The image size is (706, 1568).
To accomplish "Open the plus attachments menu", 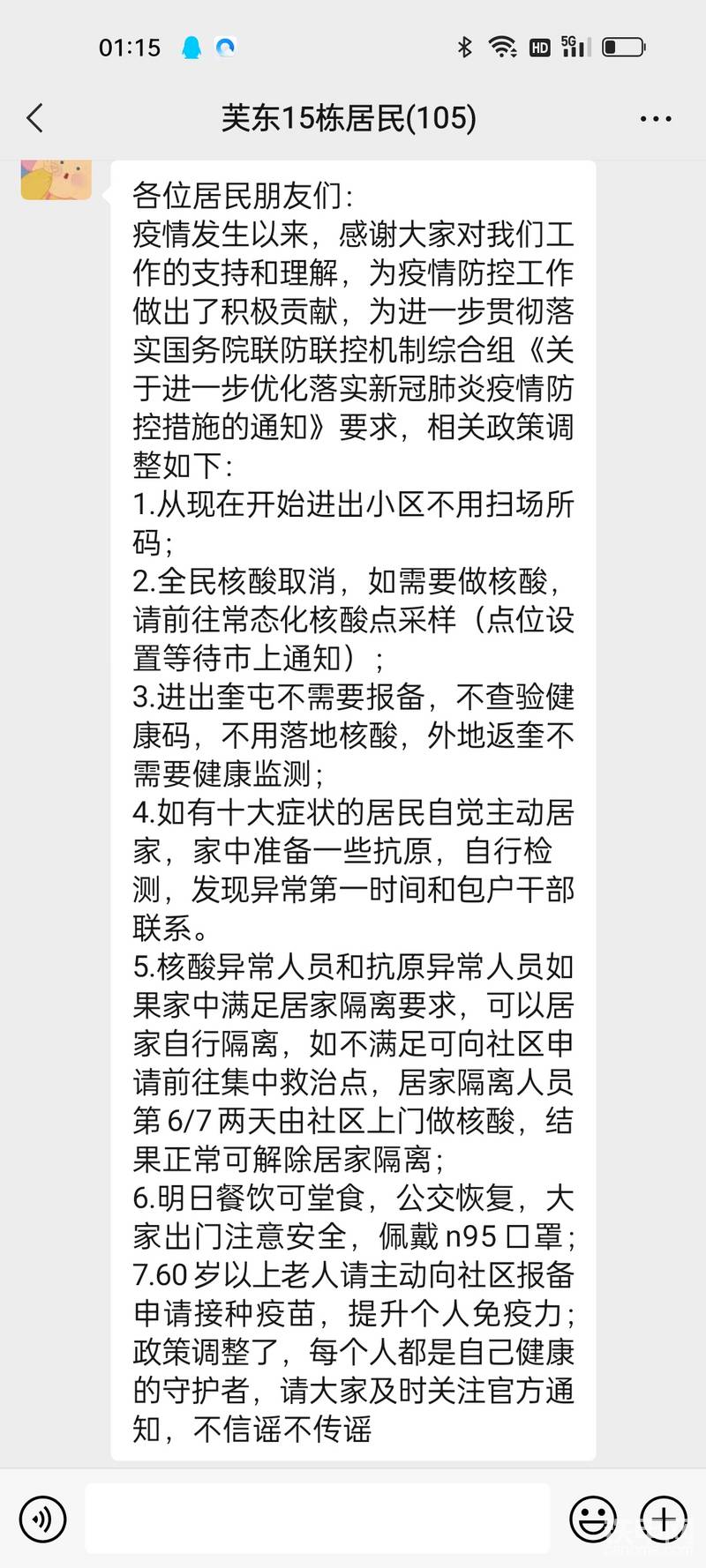I will pos(664,1519).
